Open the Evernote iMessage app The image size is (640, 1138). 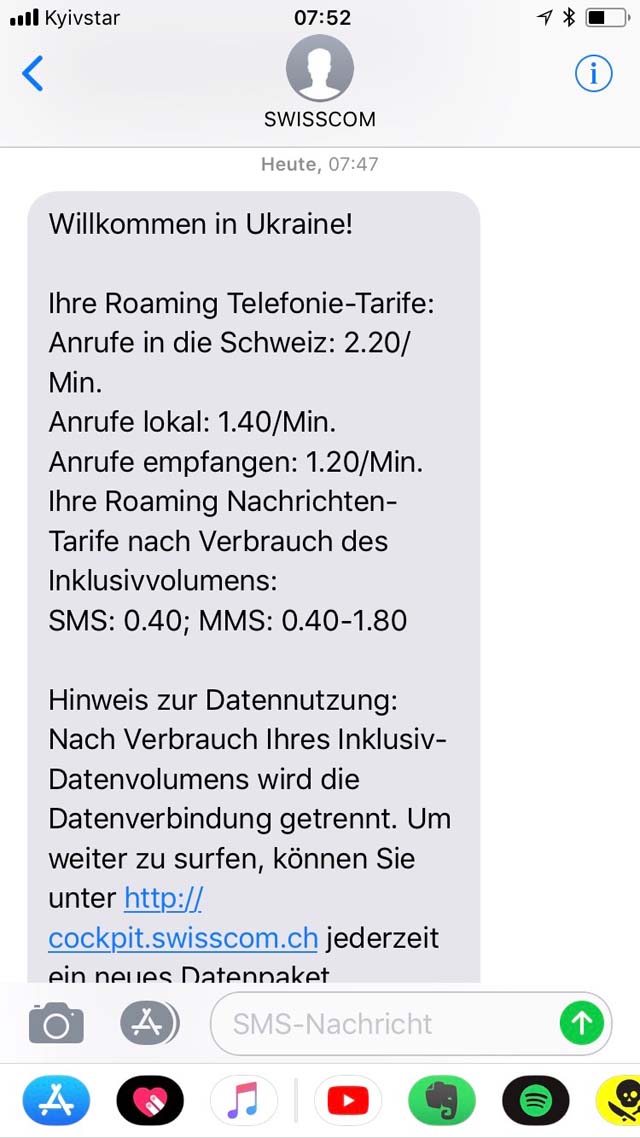tap(442, 1100)
